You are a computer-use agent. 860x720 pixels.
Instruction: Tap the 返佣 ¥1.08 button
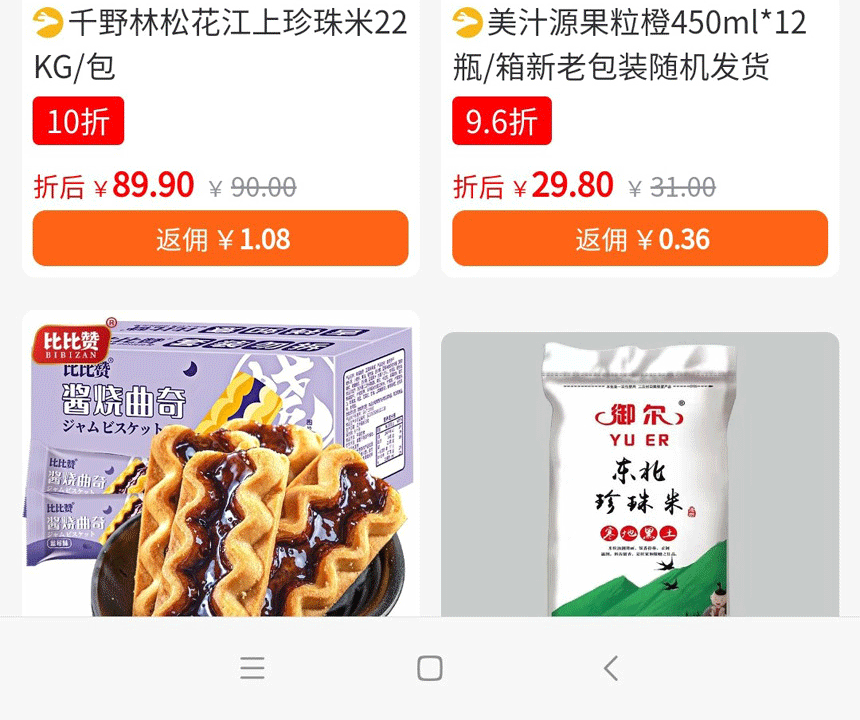point(220,239)
